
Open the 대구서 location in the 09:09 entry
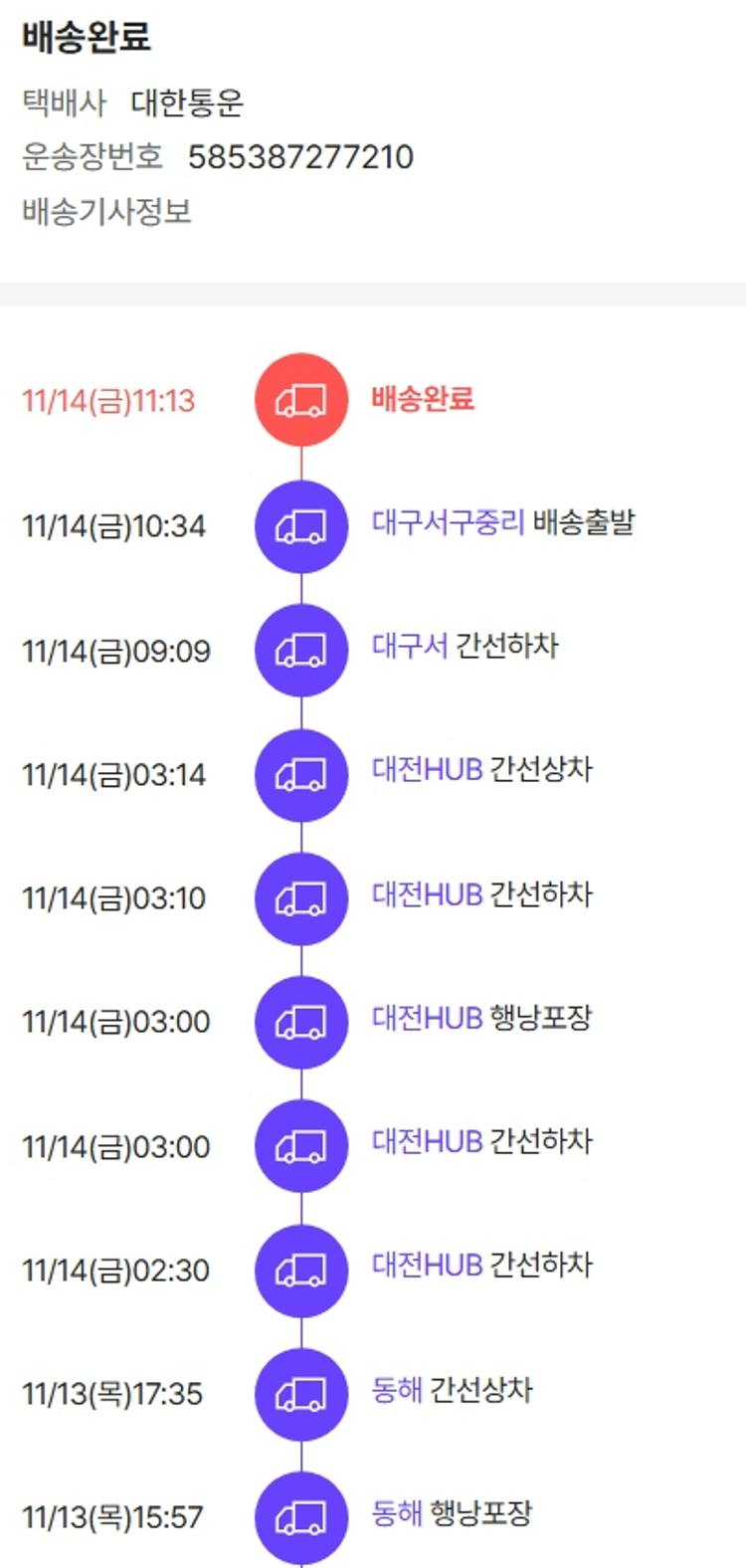pyautogui.click(x=410, y=646)
